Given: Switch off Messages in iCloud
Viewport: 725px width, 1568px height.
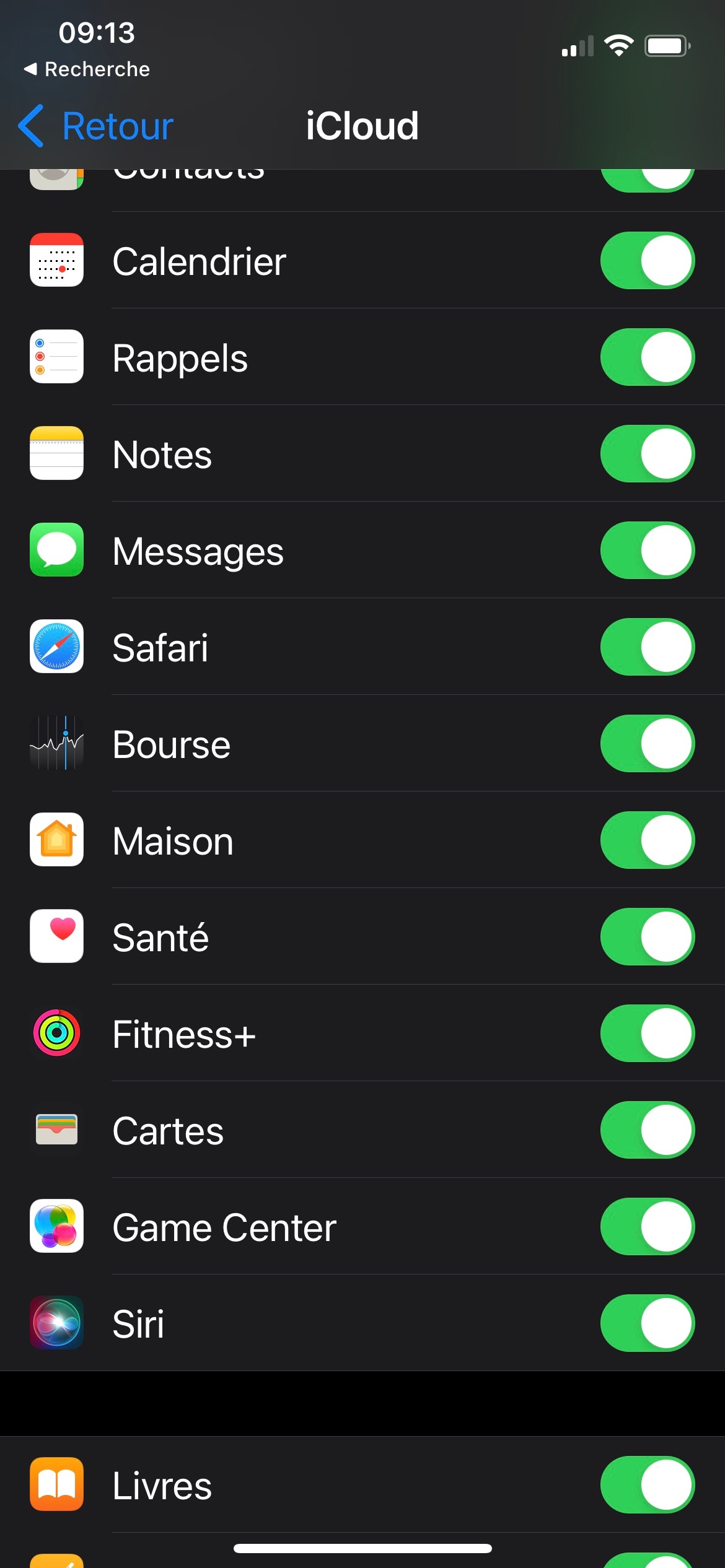Looking at the screenshot, I should tap(647, 551).
